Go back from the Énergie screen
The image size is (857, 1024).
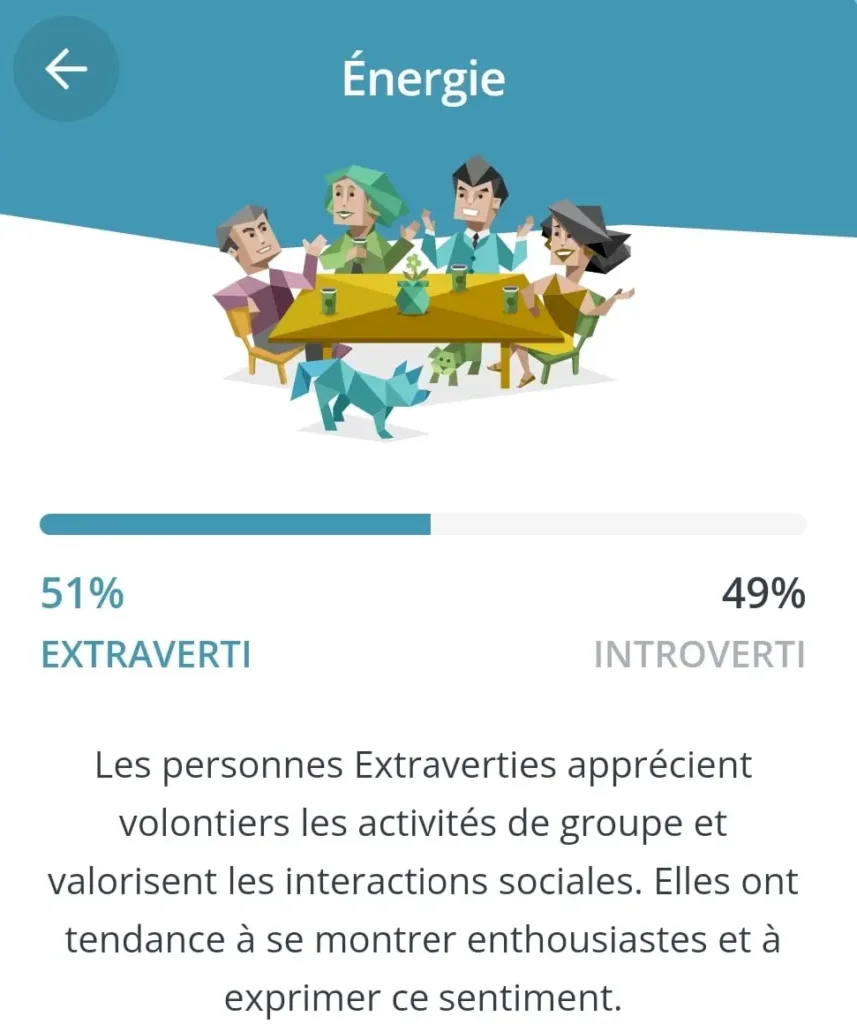(66, 70)
